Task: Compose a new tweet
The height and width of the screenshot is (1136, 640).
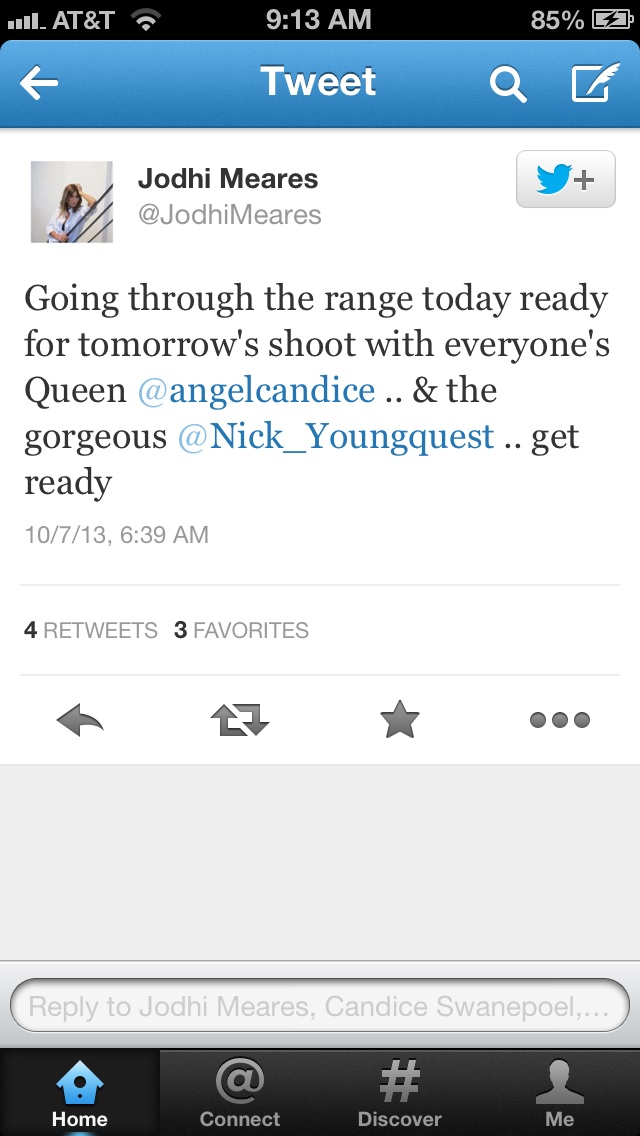Action: (595, 83)
